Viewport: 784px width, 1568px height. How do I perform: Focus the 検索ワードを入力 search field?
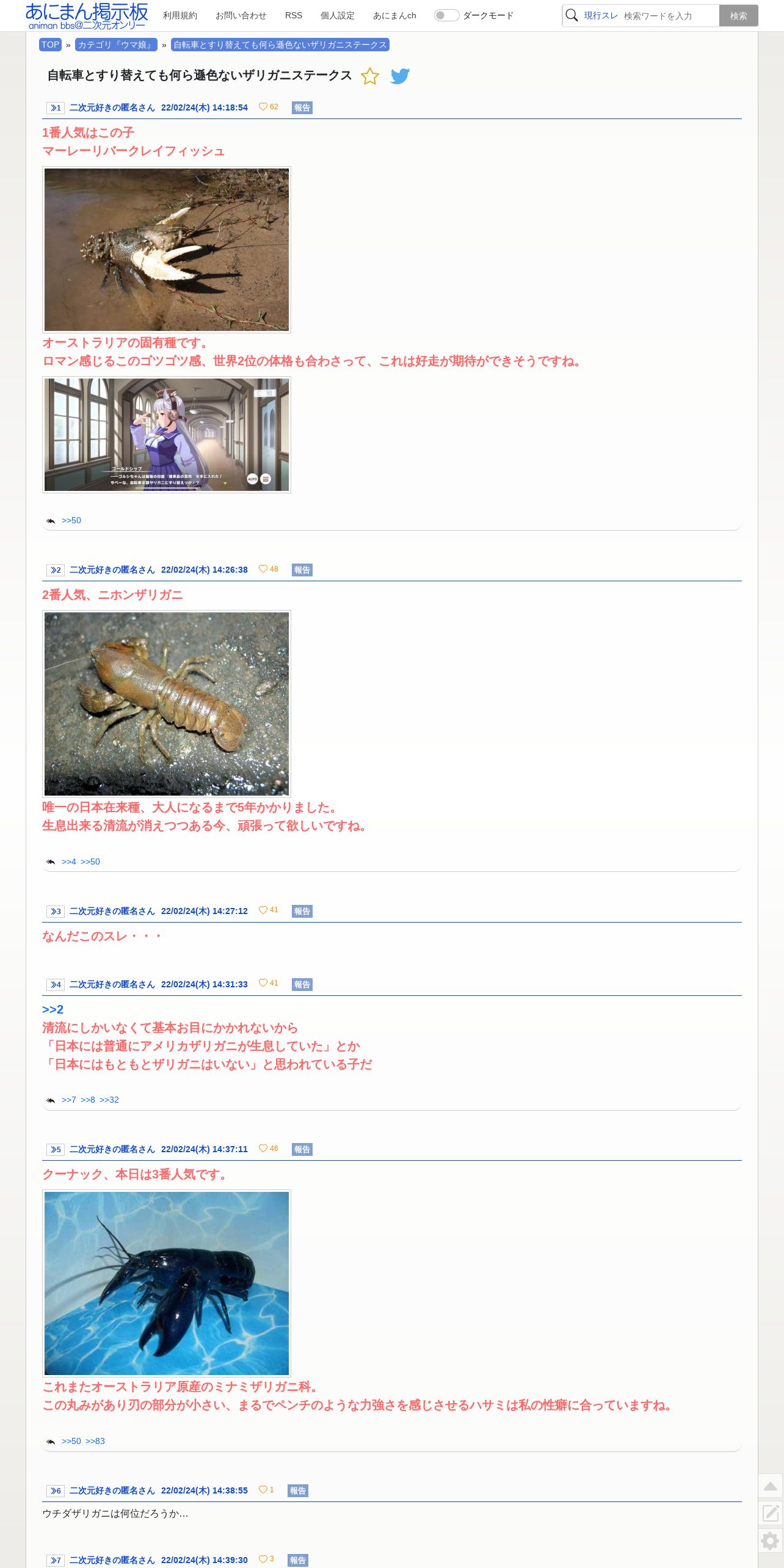pyautogui.click(x=669, y=16)
